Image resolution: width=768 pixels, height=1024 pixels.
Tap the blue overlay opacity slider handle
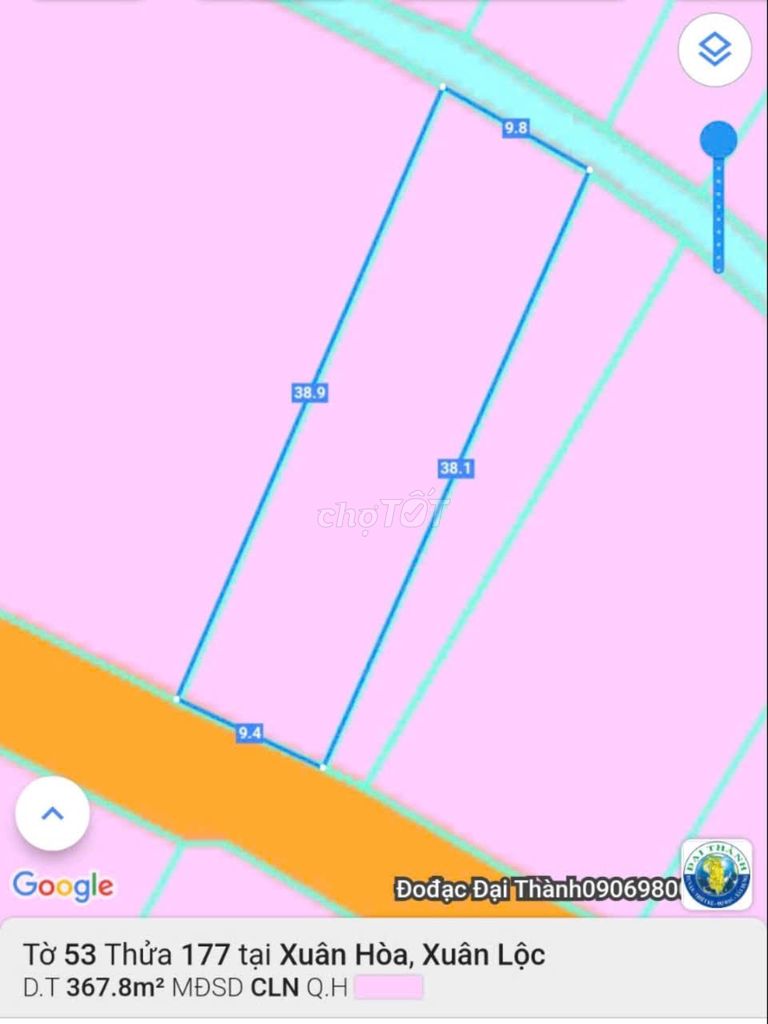(x=718, y=139)
